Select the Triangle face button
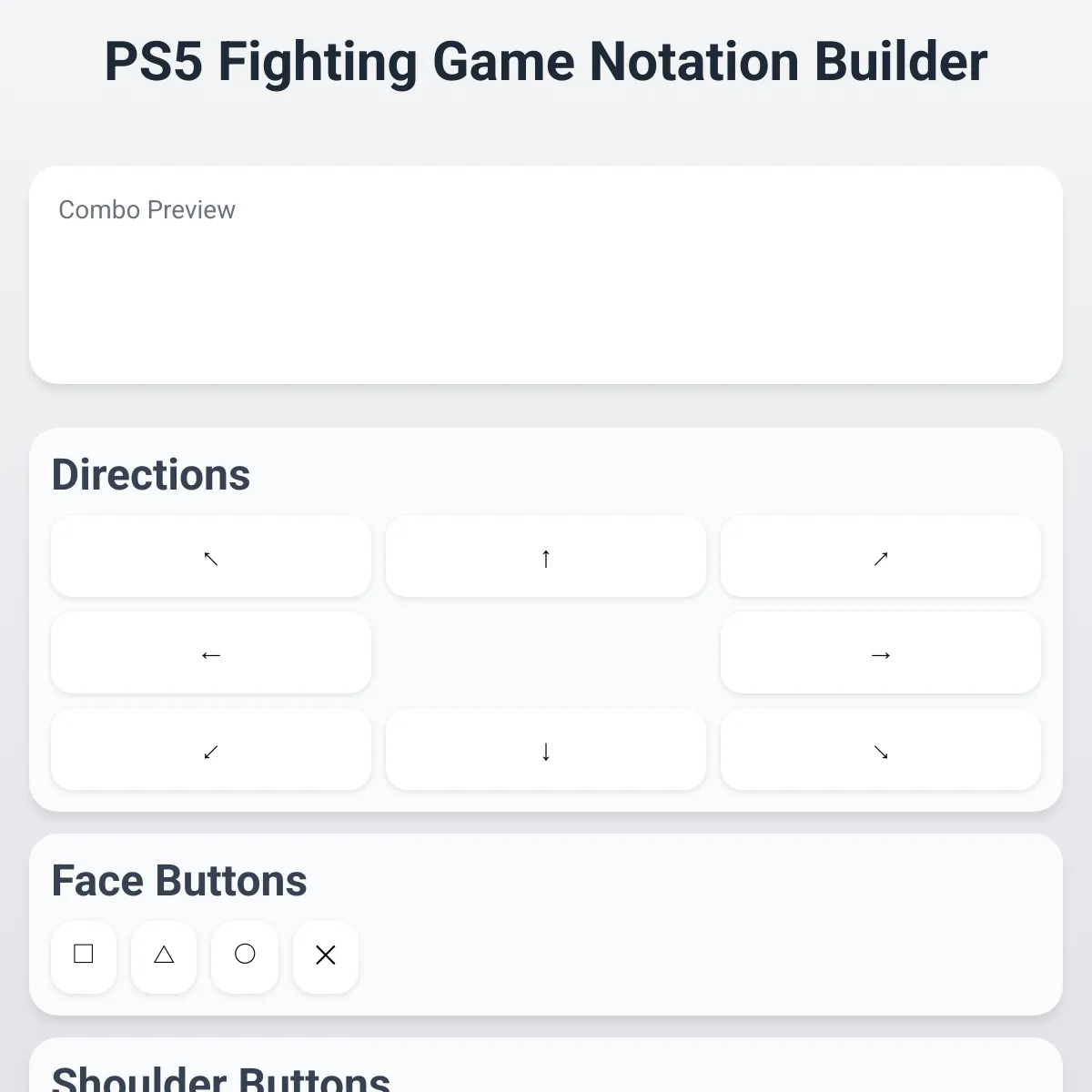1092x1092 pixels. point(164,955)
